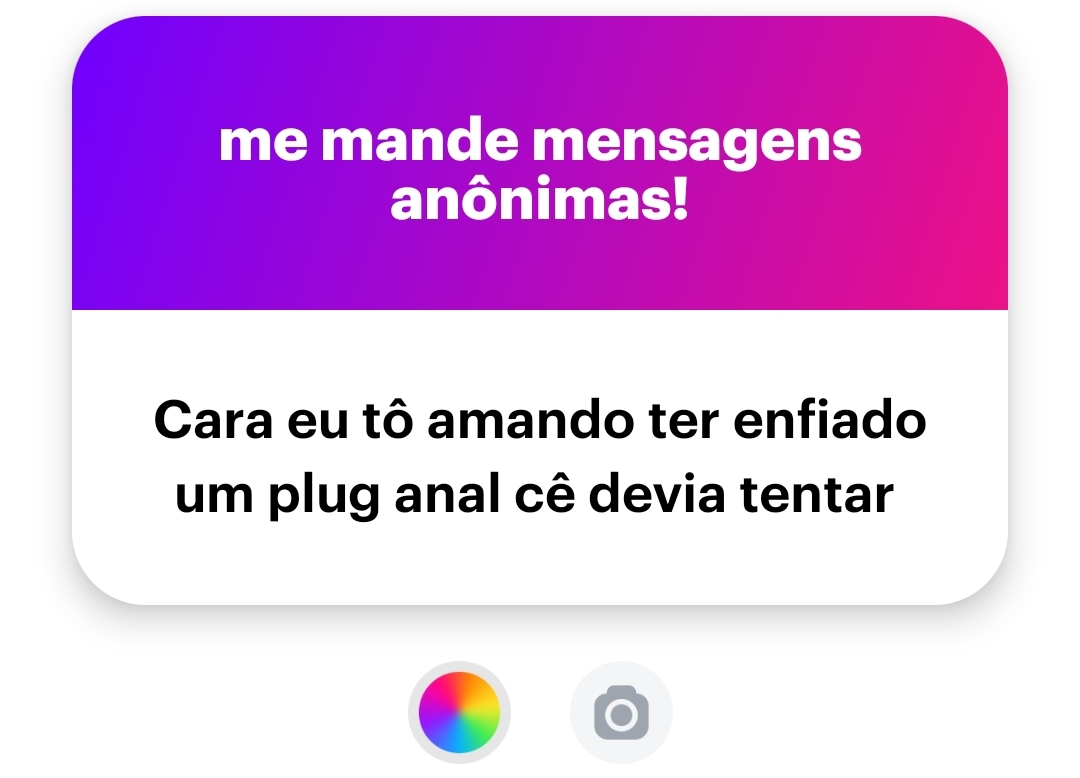This screenshot has height=778, width=1080.
Task: Open the rainbow color picker
Action: point(459,712)
